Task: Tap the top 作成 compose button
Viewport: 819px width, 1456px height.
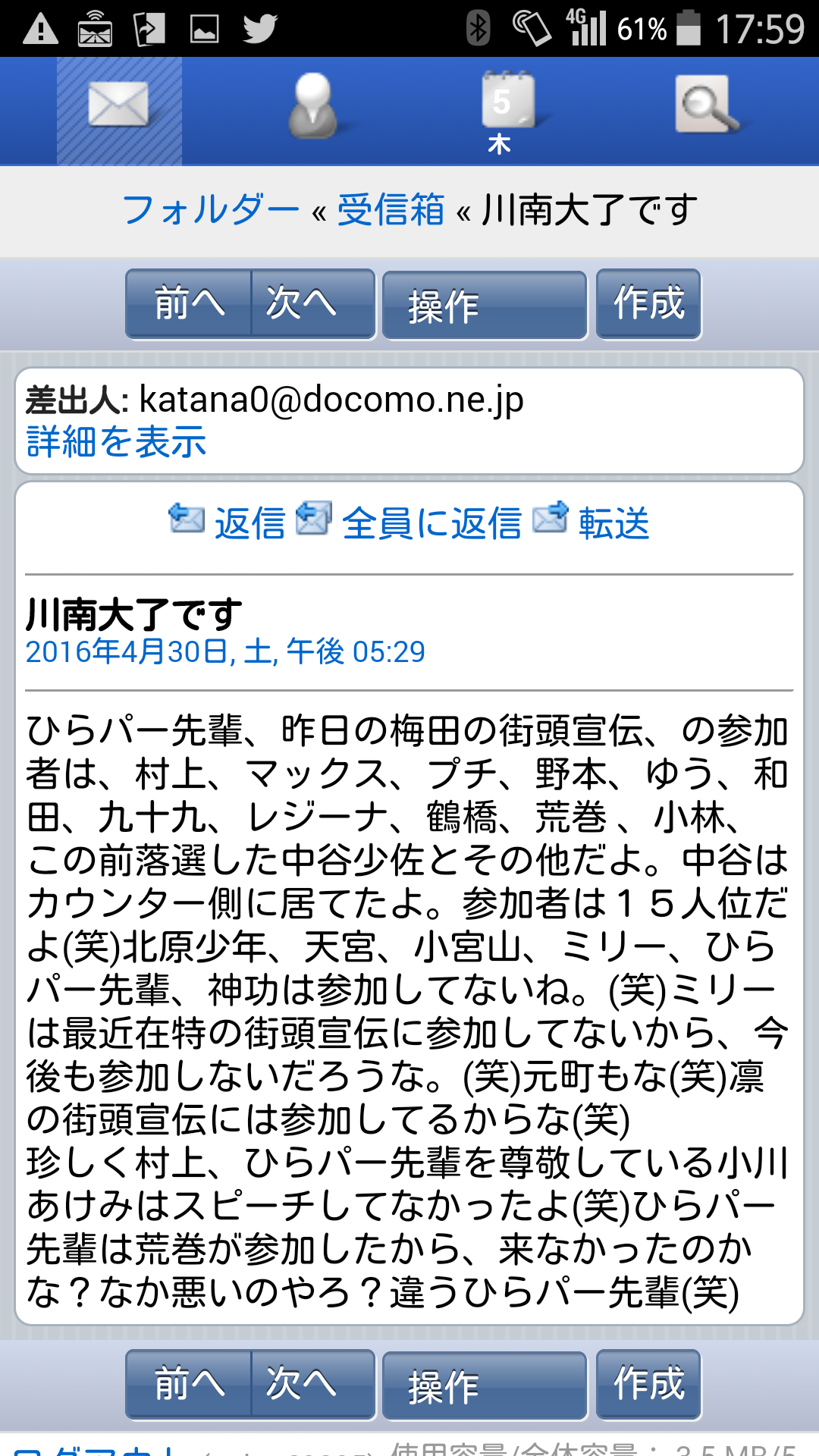Action: click(648, 304)
